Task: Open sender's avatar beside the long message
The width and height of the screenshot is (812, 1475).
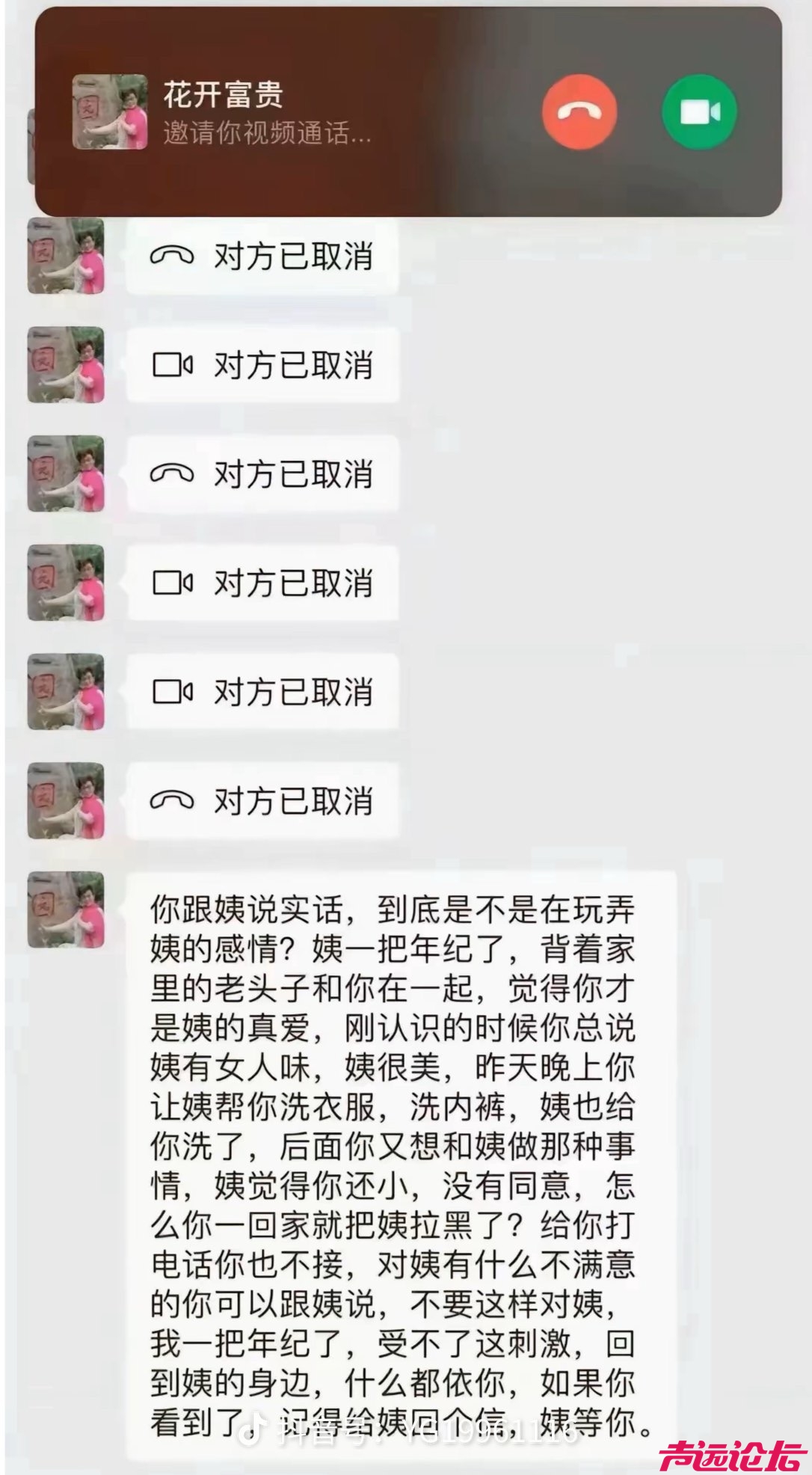Action: point(66,910)
